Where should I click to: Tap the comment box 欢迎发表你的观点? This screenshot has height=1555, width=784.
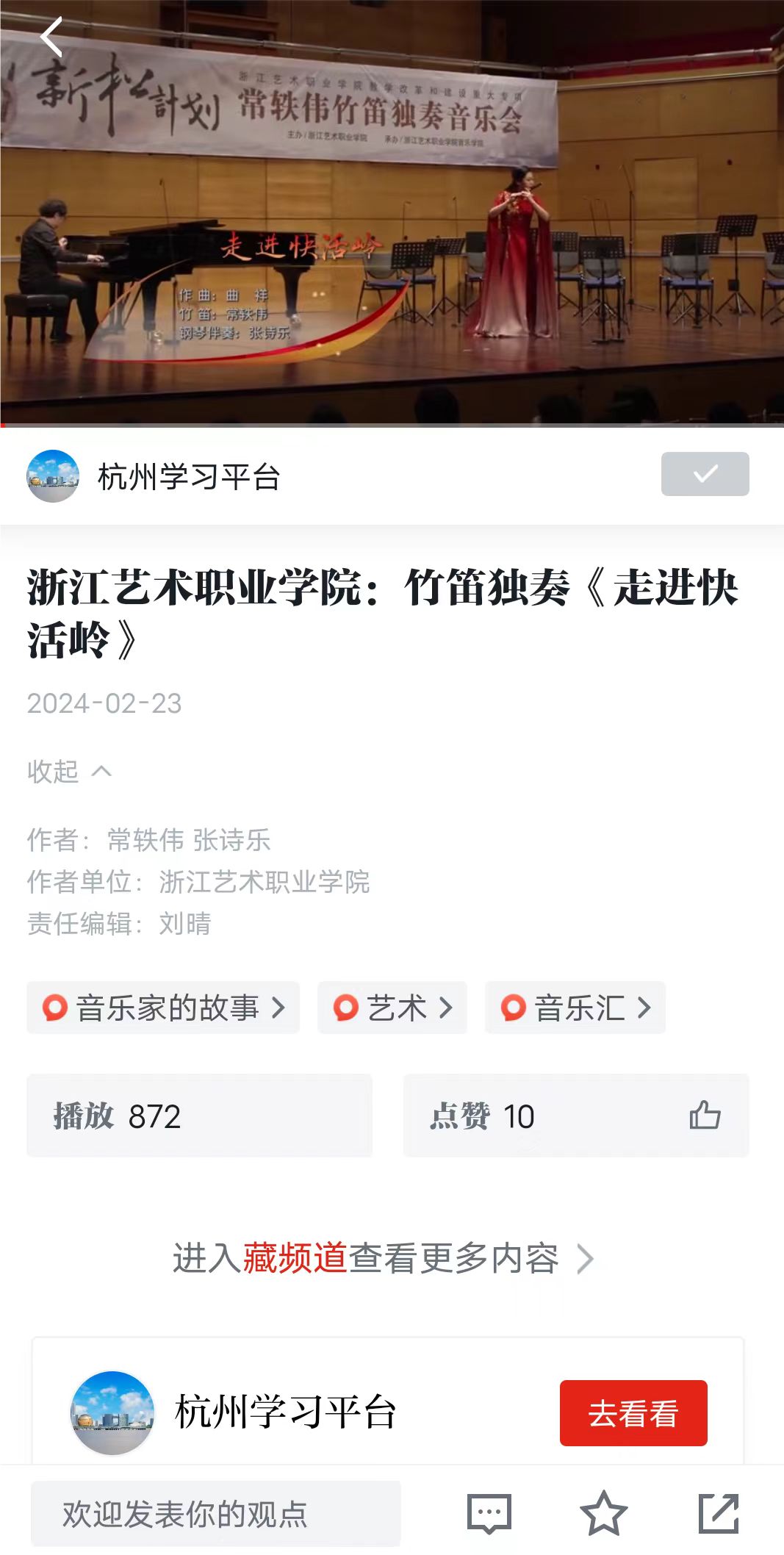(x=215, y=1514)
